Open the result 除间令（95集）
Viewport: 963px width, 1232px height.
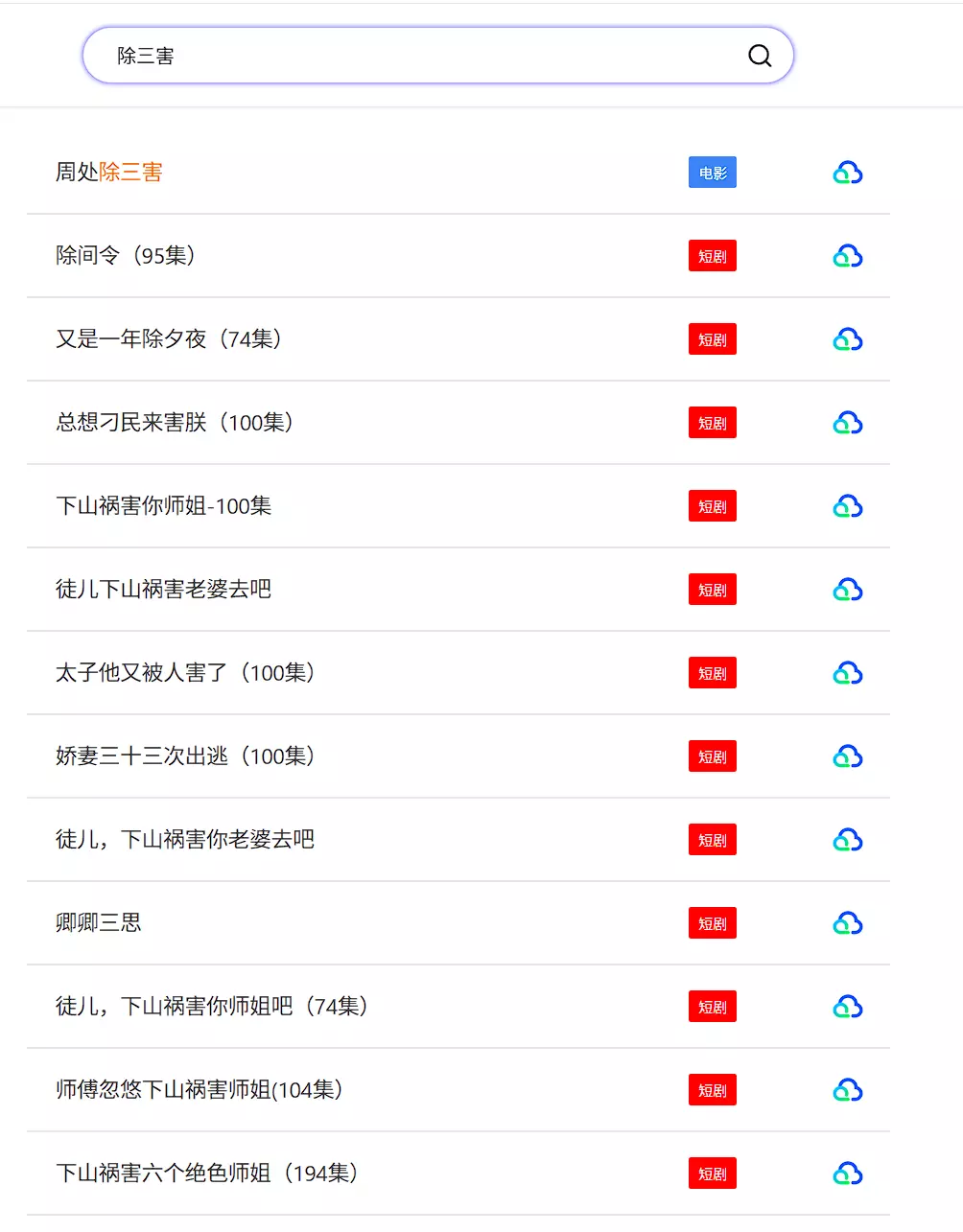(x=126, y=256)
